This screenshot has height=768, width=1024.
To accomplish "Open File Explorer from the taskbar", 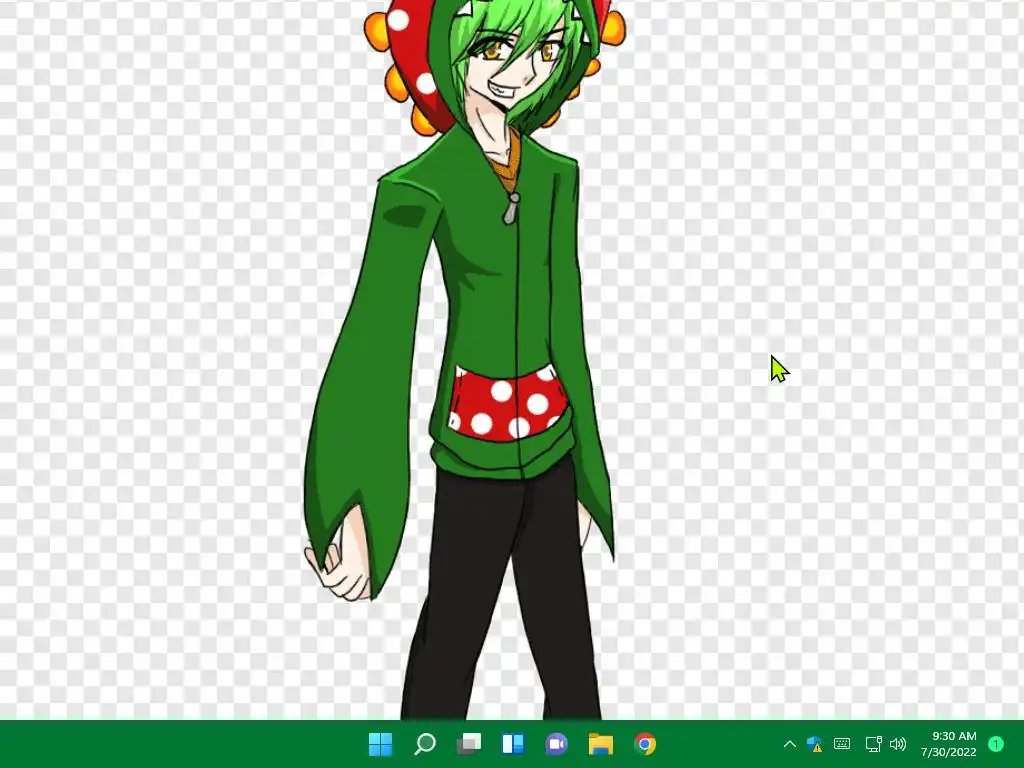I will pyautogui.click(x=600, y=744).
